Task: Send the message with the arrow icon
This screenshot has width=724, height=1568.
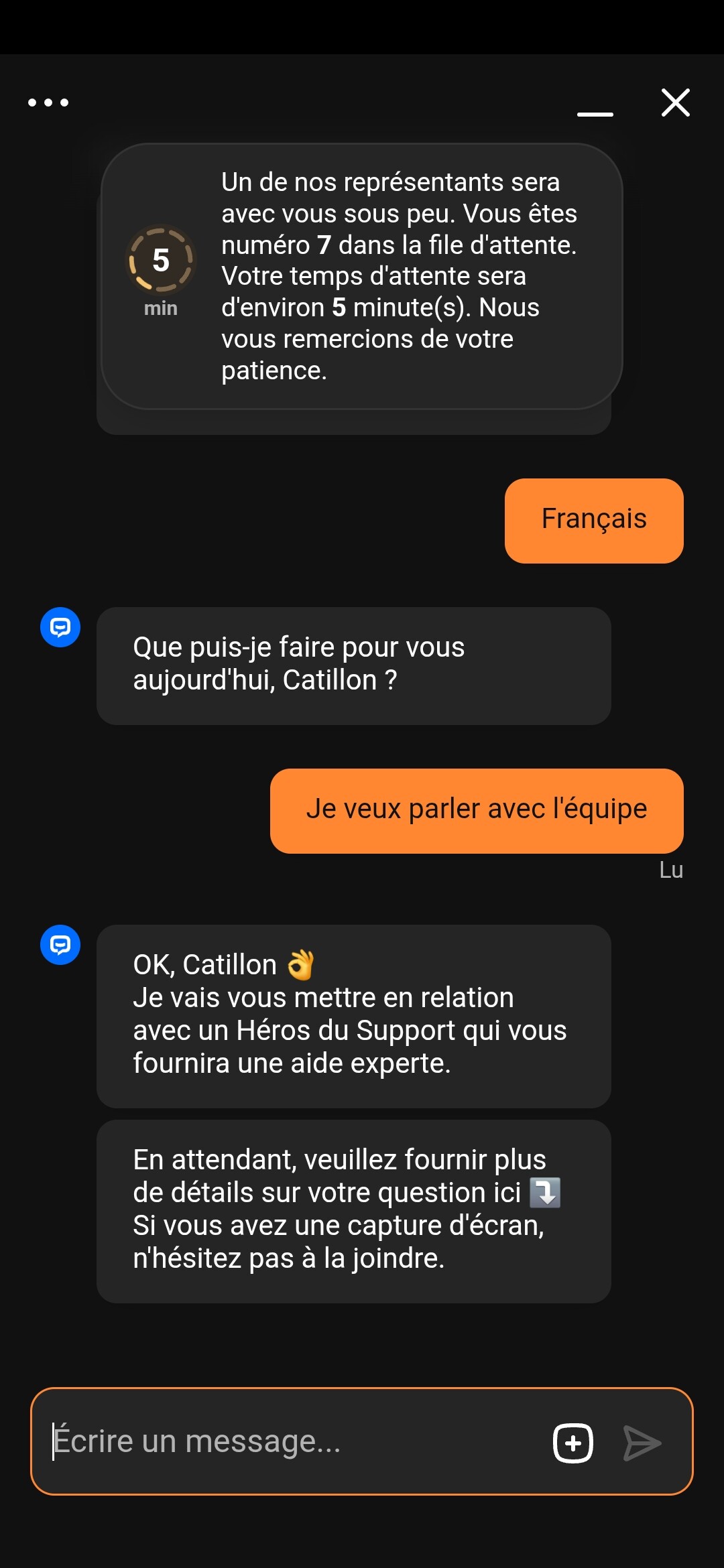Action: pyautogui.click(x=642, y=1443)
